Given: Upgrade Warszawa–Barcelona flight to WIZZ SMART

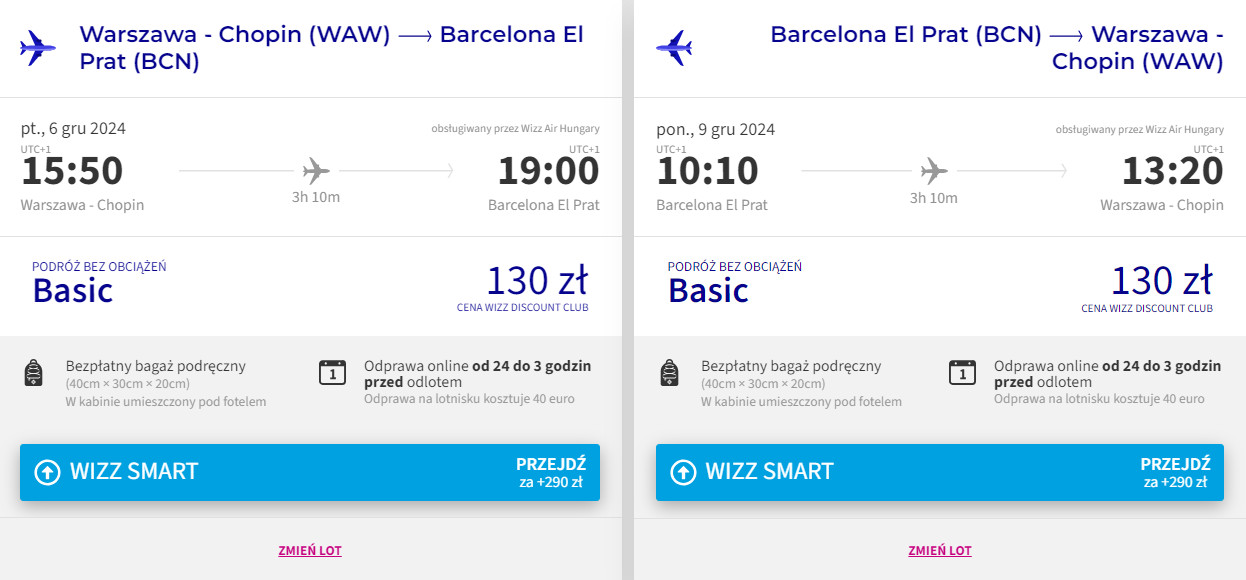Looking at the screenshot, I should pos(310,472).
